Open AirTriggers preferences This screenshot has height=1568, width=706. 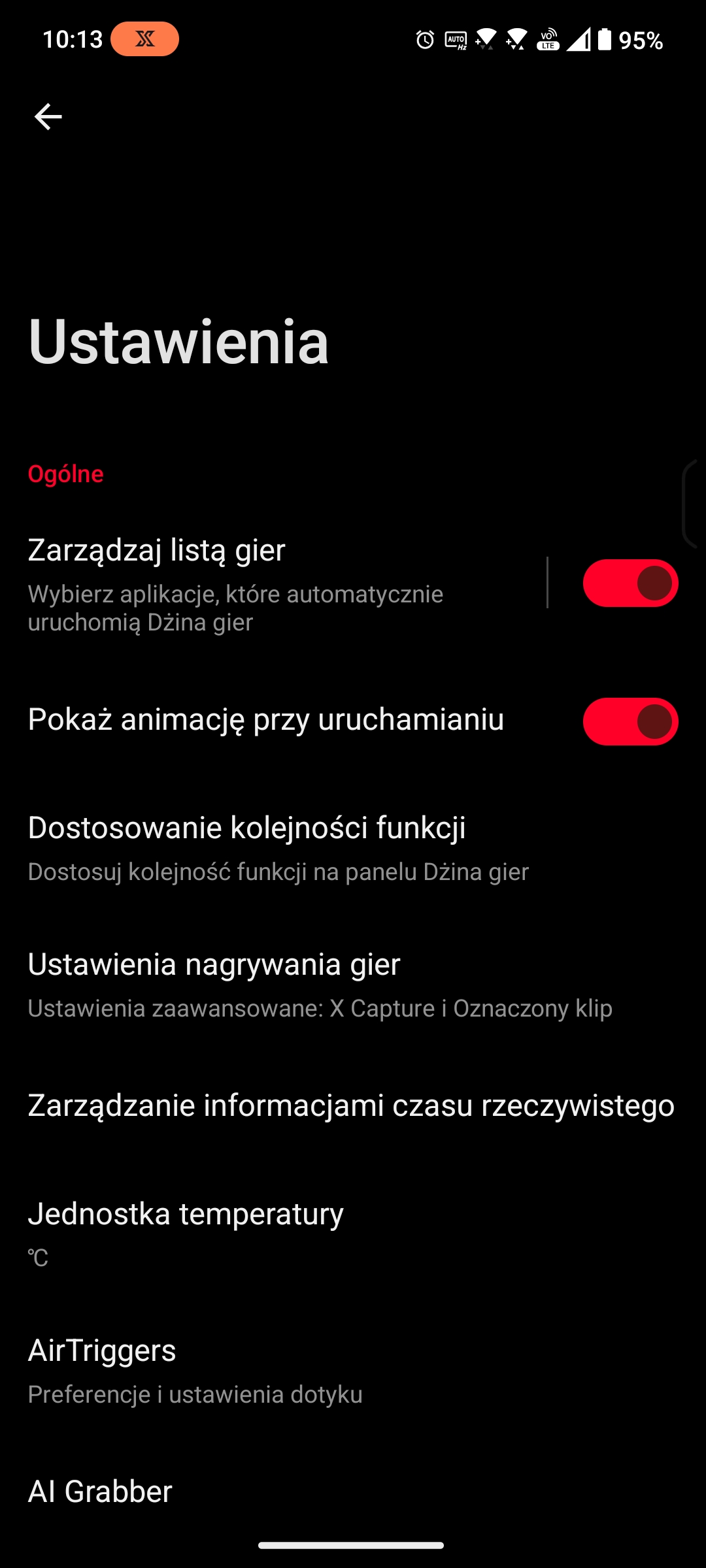tap(353, 1371)
